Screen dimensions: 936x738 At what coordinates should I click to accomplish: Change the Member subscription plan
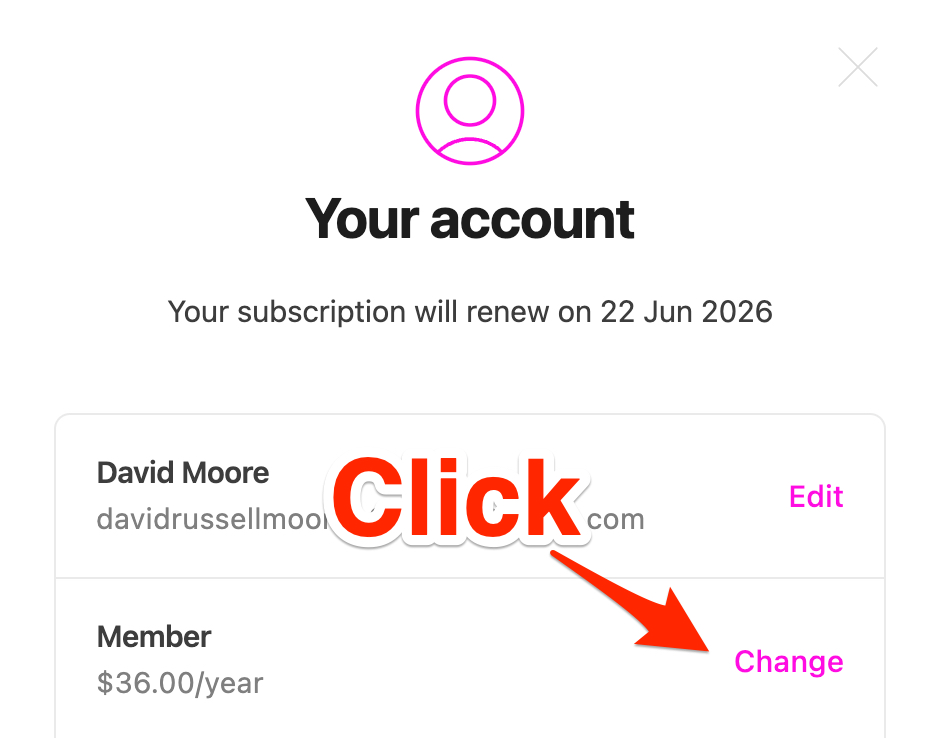[x=788, y=662]
